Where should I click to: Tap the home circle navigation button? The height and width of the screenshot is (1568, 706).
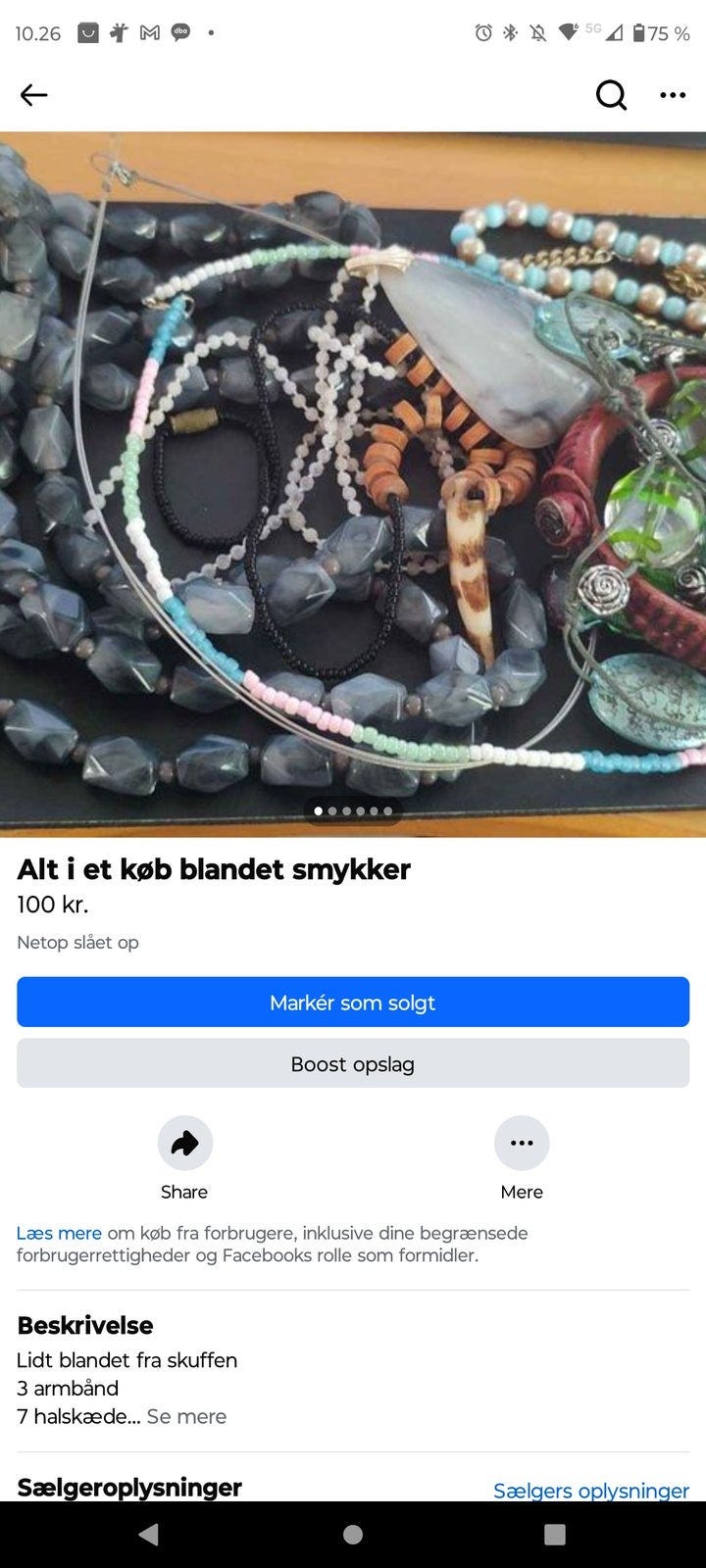click(353, 1535)
